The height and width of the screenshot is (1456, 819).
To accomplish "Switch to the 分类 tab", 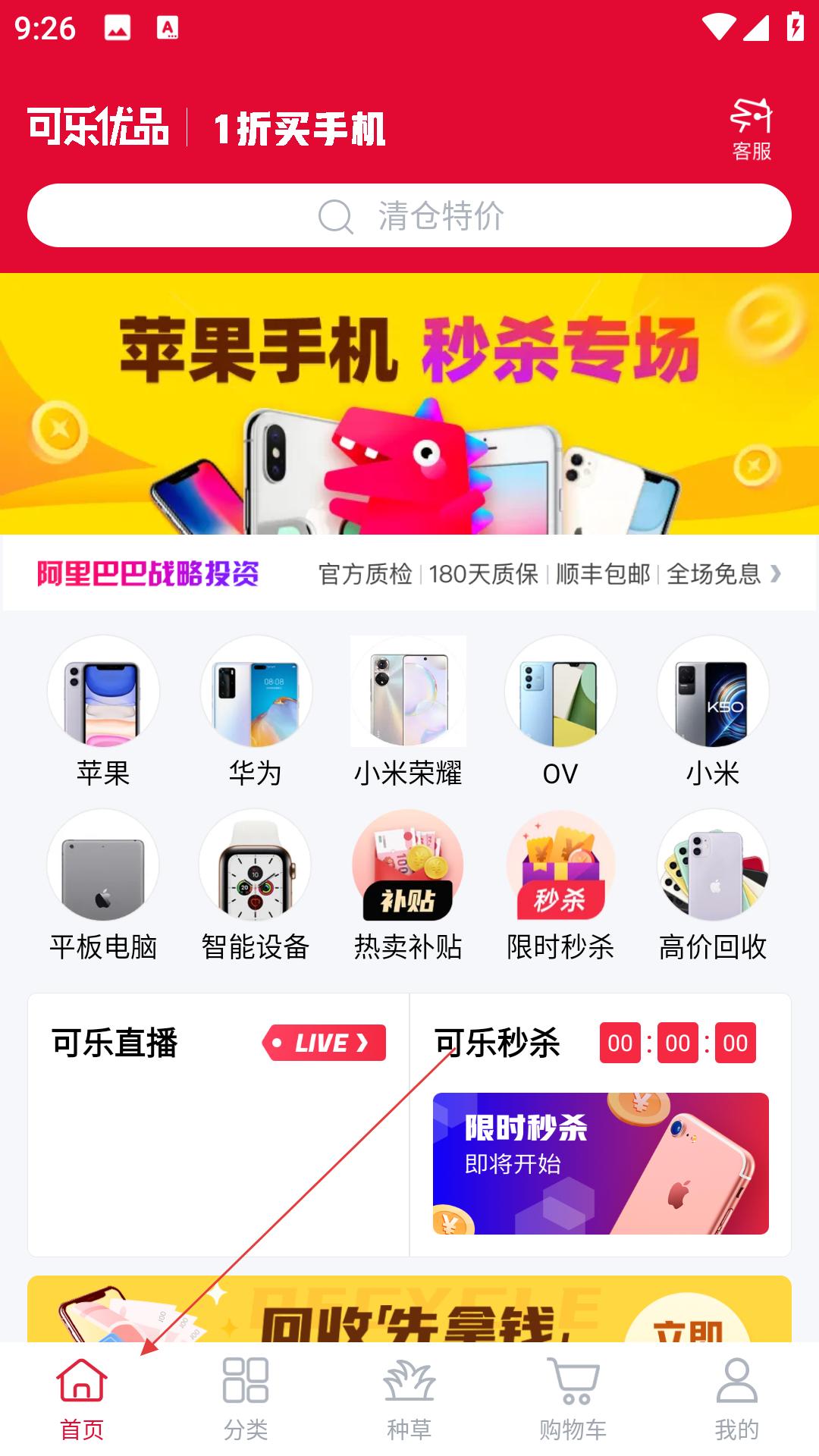I will (x=246, y=1399).
